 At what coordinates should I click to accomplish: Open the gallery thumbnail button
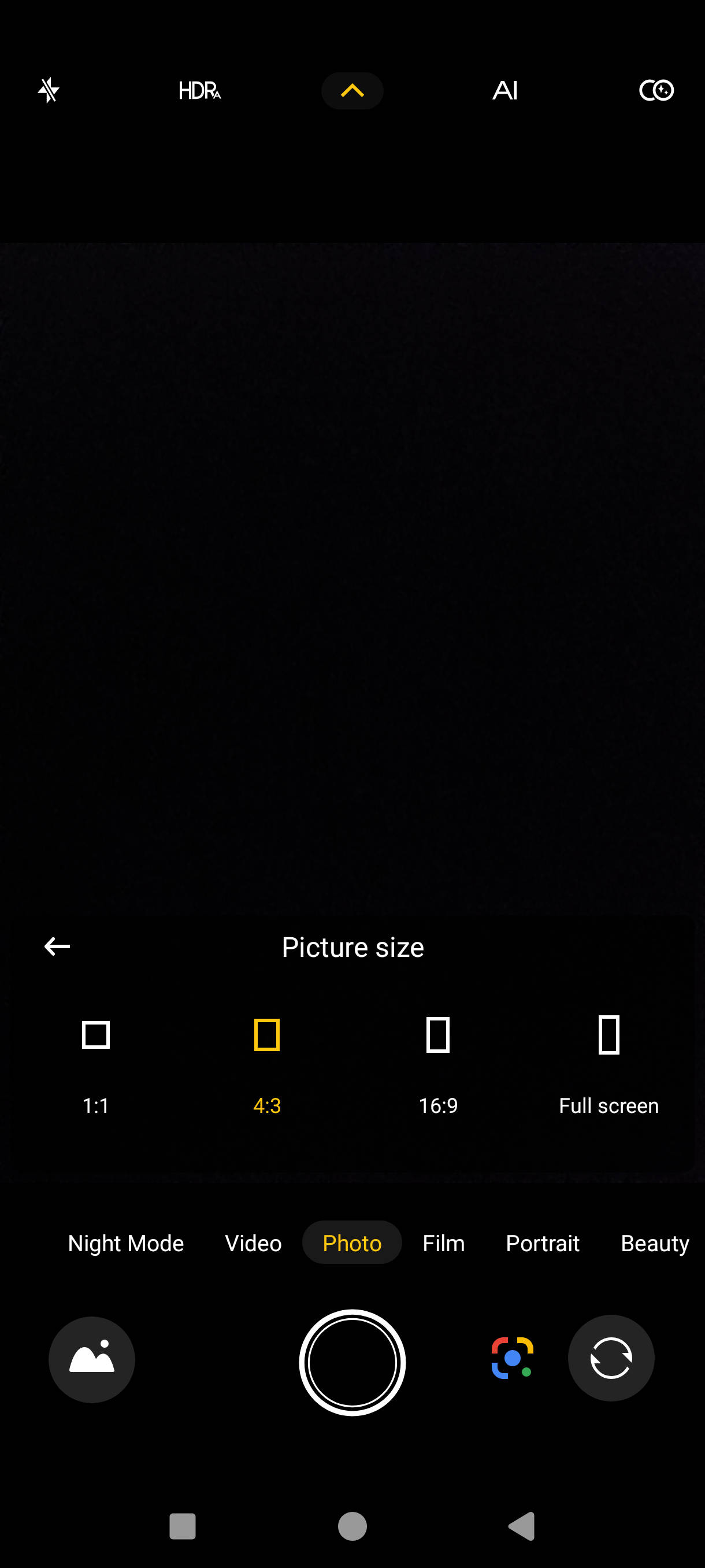(x=92, y=1359)
